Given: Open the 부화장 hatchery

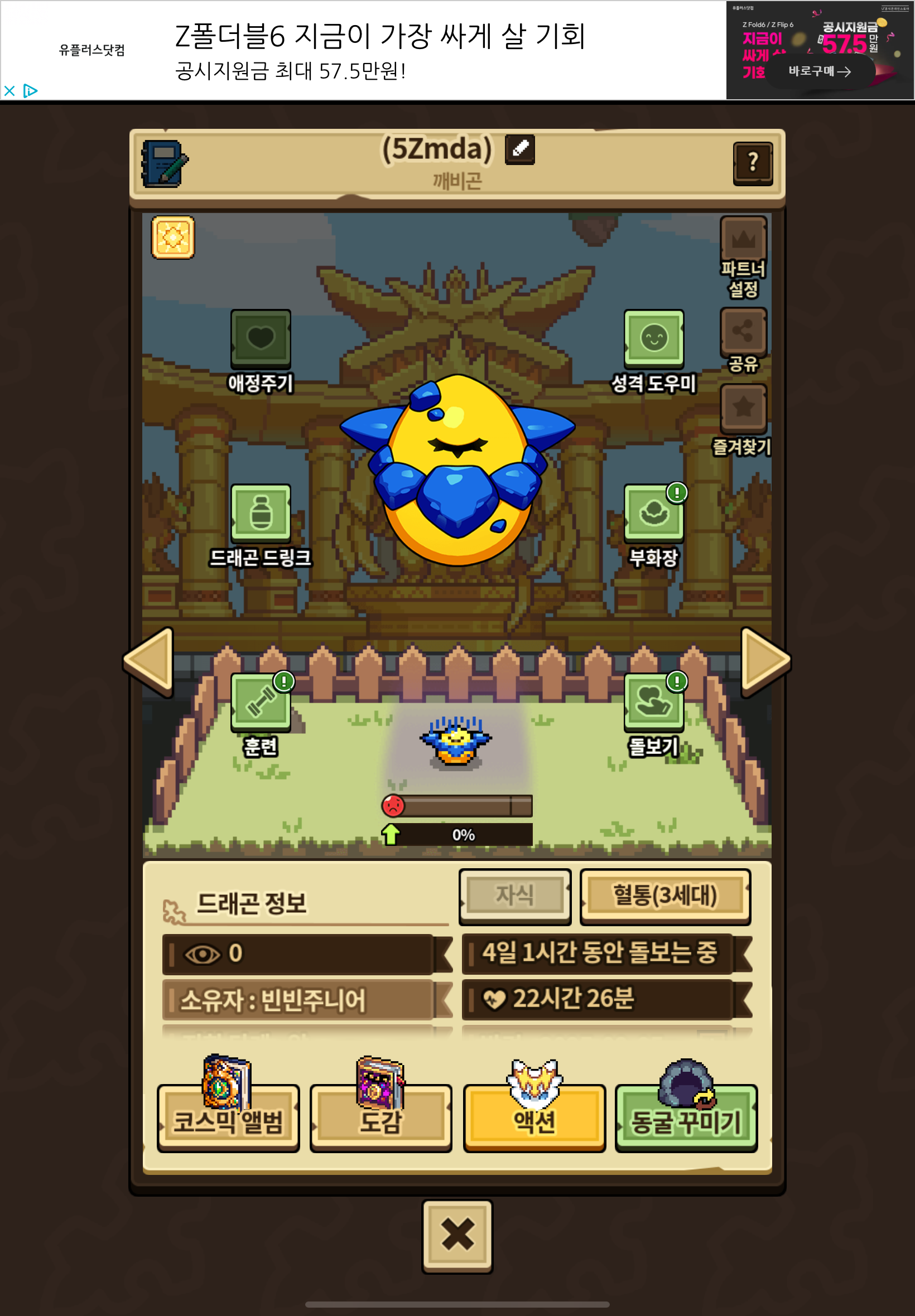Looking at the screenshot, I should [x=653, y=514].
